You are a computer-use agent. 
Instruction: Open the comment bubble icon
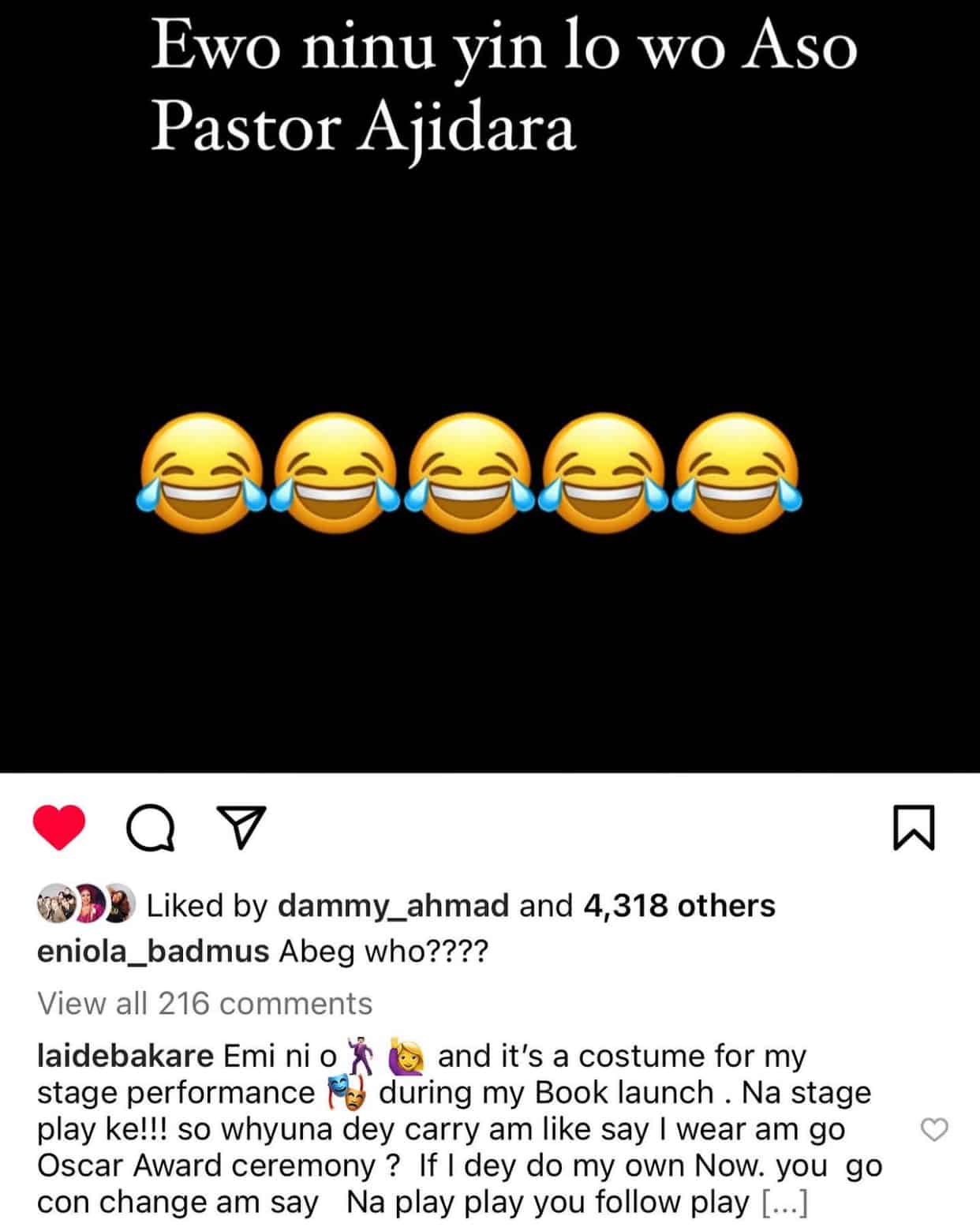[151, 828]
